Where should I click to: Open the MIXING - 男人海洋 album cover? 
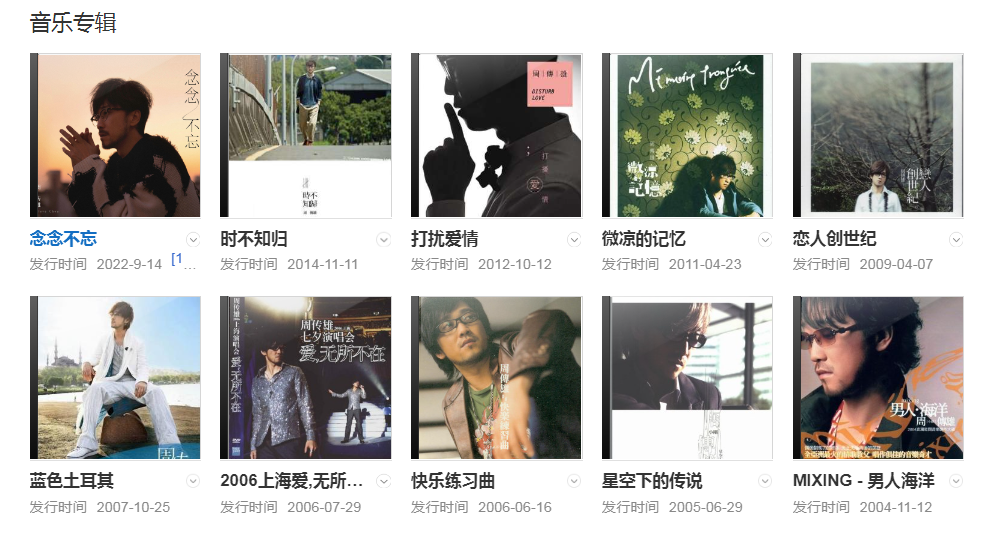[879, 378]
